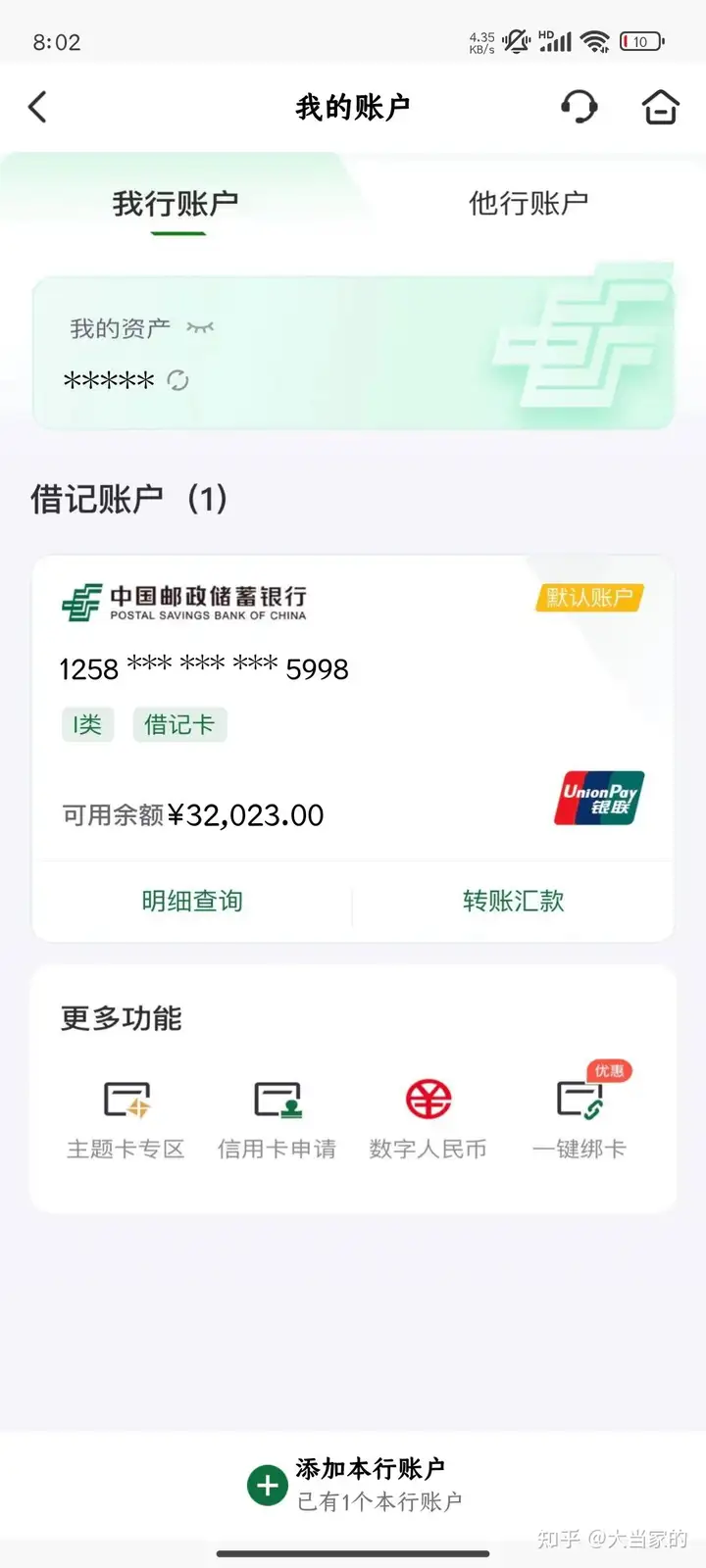Tap 添加本行账户 to add account
This screenshot has height=1568, width=706.
[354, 1484]
